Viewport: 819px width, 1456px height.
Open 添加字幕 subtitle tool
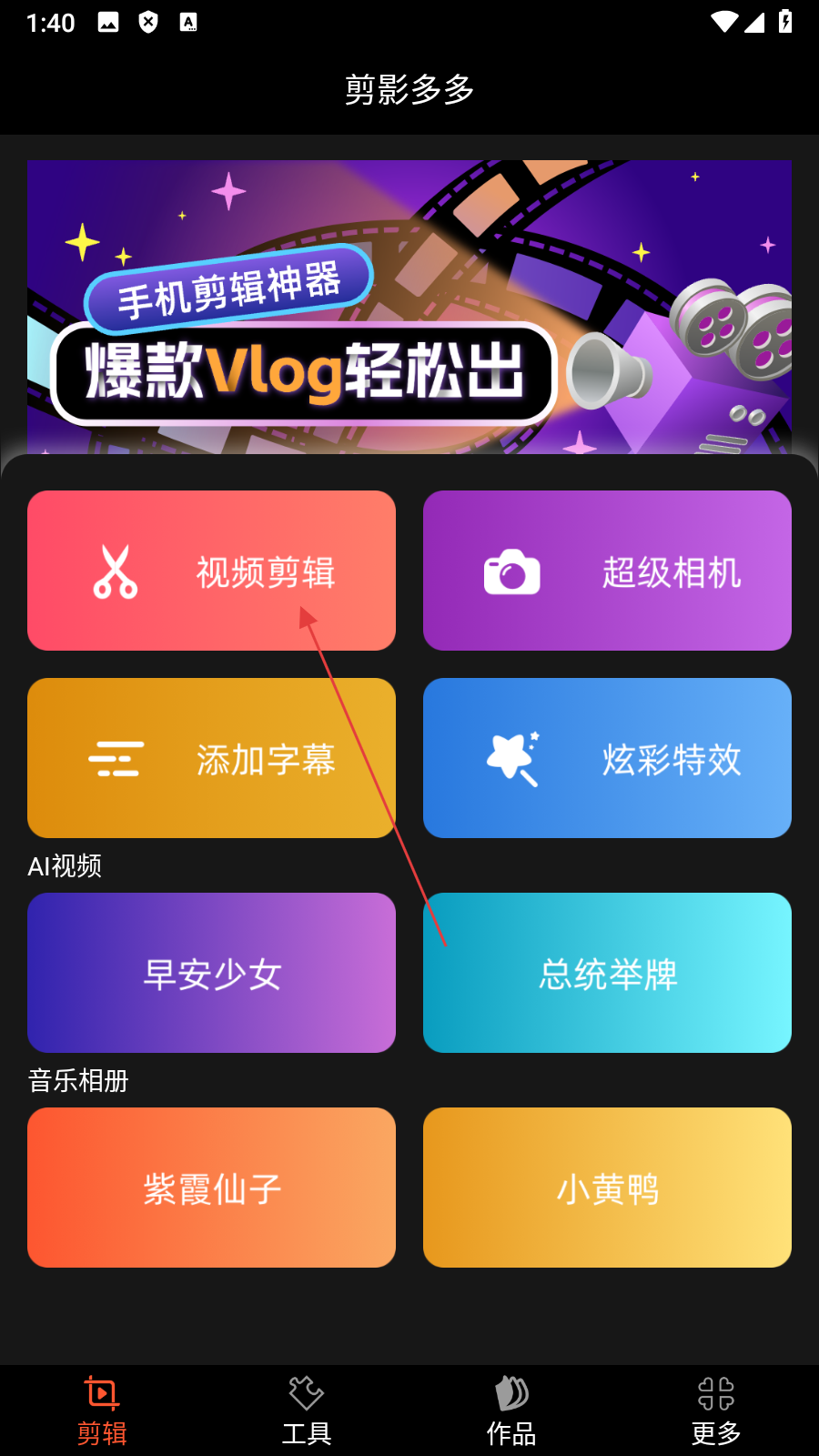click(211, 758)
